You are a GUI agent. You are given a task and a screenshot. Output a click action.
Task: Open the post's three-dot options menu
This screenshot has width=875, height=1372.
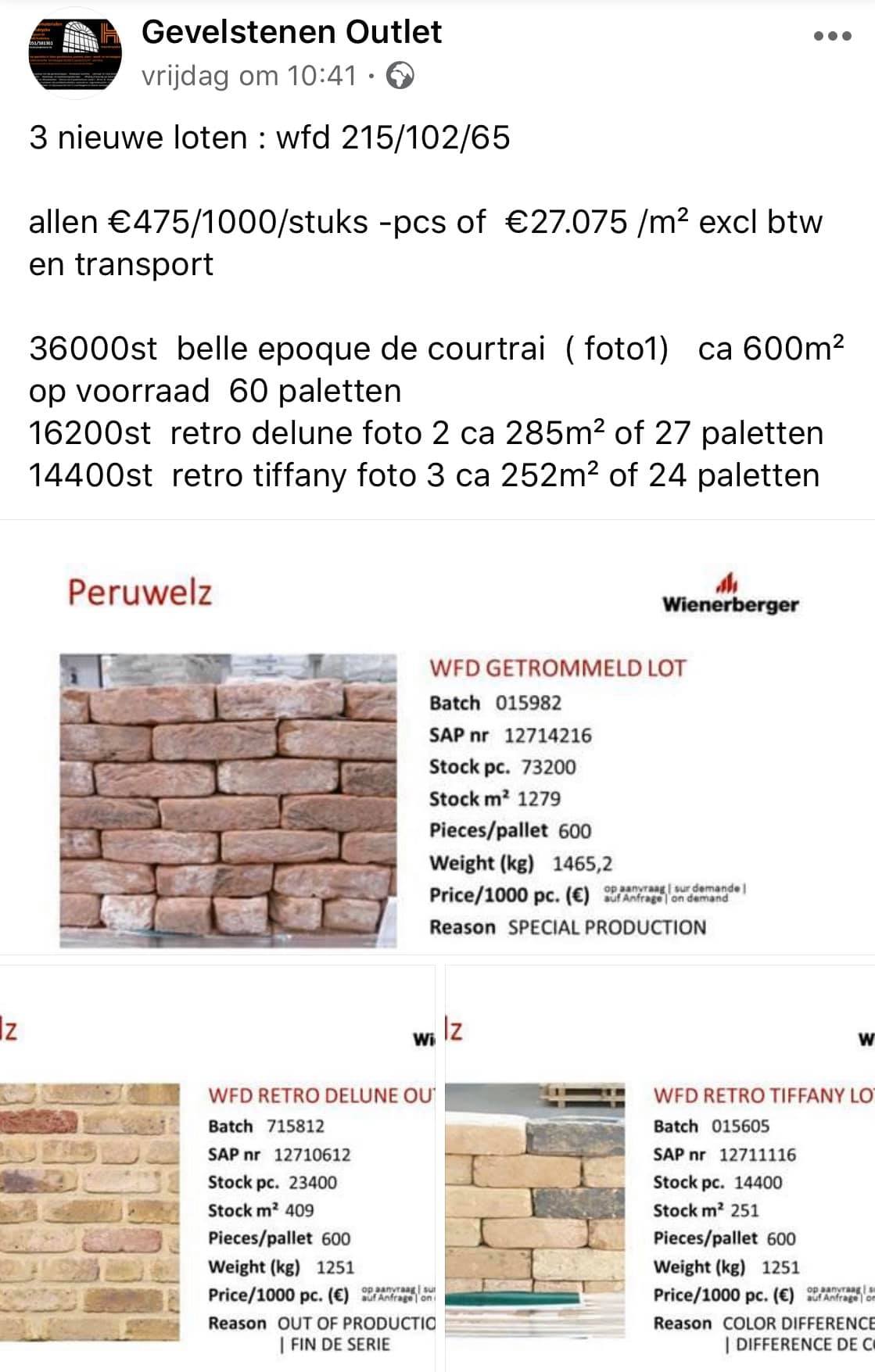pyautogui.click(x=832, y=36)
